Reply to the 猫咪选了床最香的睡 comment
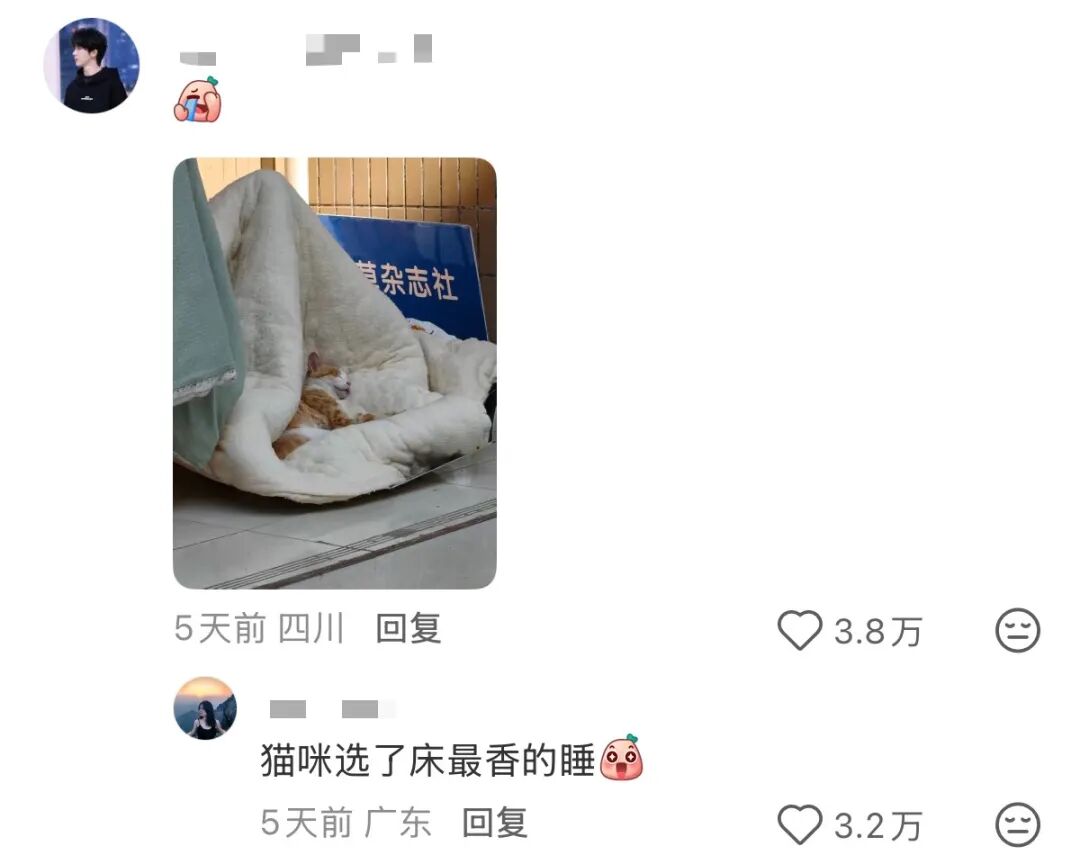Screen dimensions: 1080x855 click(x=494, y=823)
